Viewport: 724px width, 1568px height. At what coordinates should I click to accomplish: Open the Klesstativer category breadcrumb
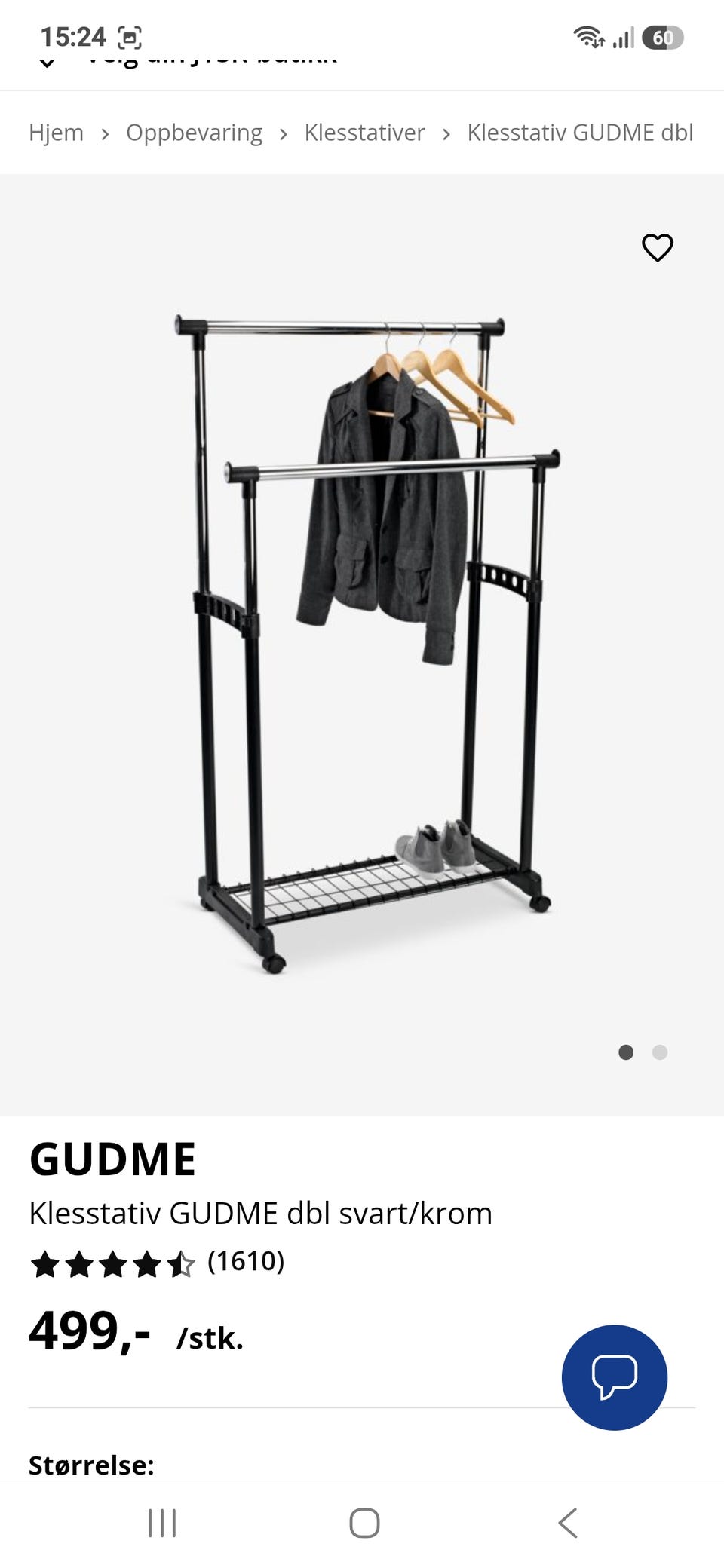(x=364, y=133)
